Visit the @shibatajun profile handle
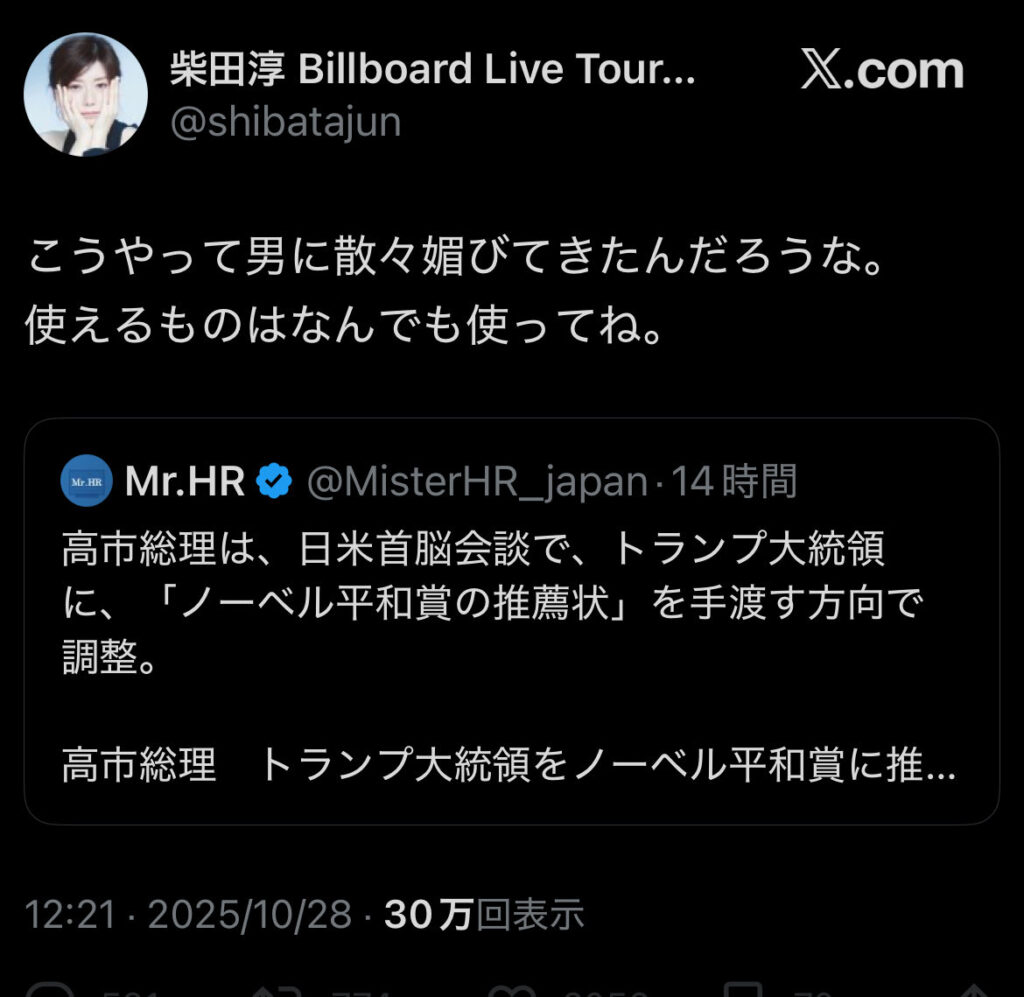This screenshot has width=1024, height=997. tap(286, 122)
